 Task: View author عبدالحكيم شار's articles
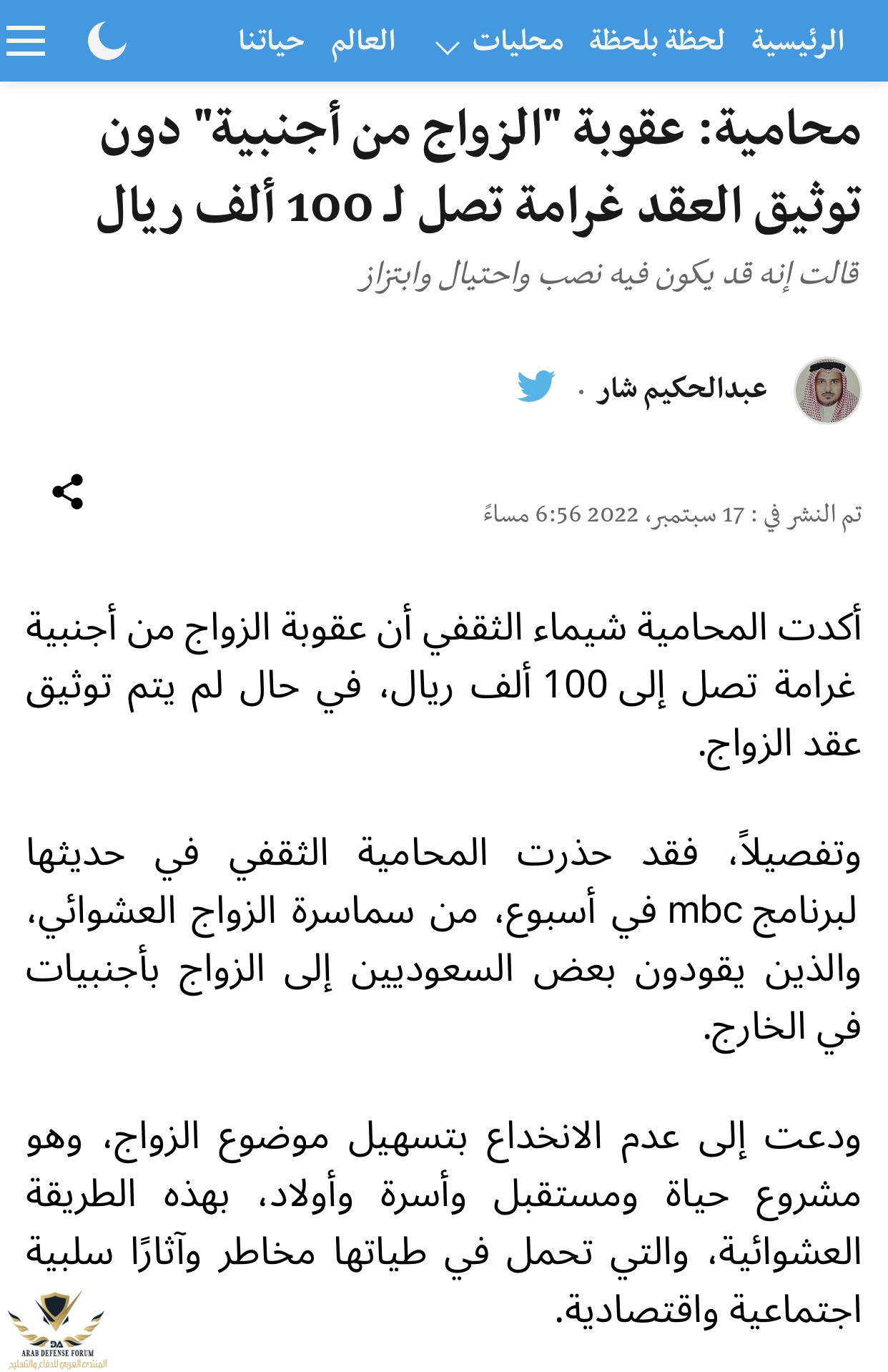click(x=681, y=389)
